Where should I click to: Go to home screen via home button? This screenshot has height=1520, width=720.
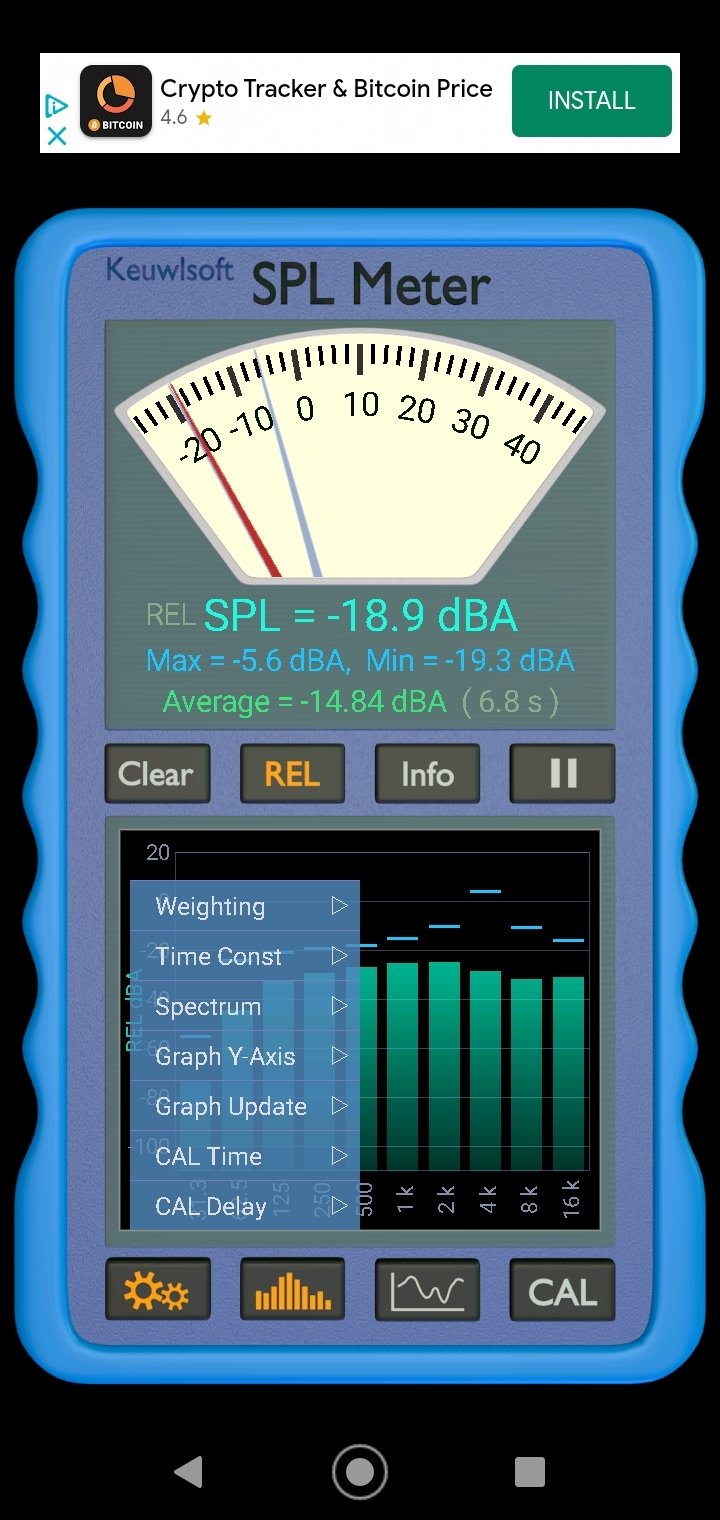360,1472
